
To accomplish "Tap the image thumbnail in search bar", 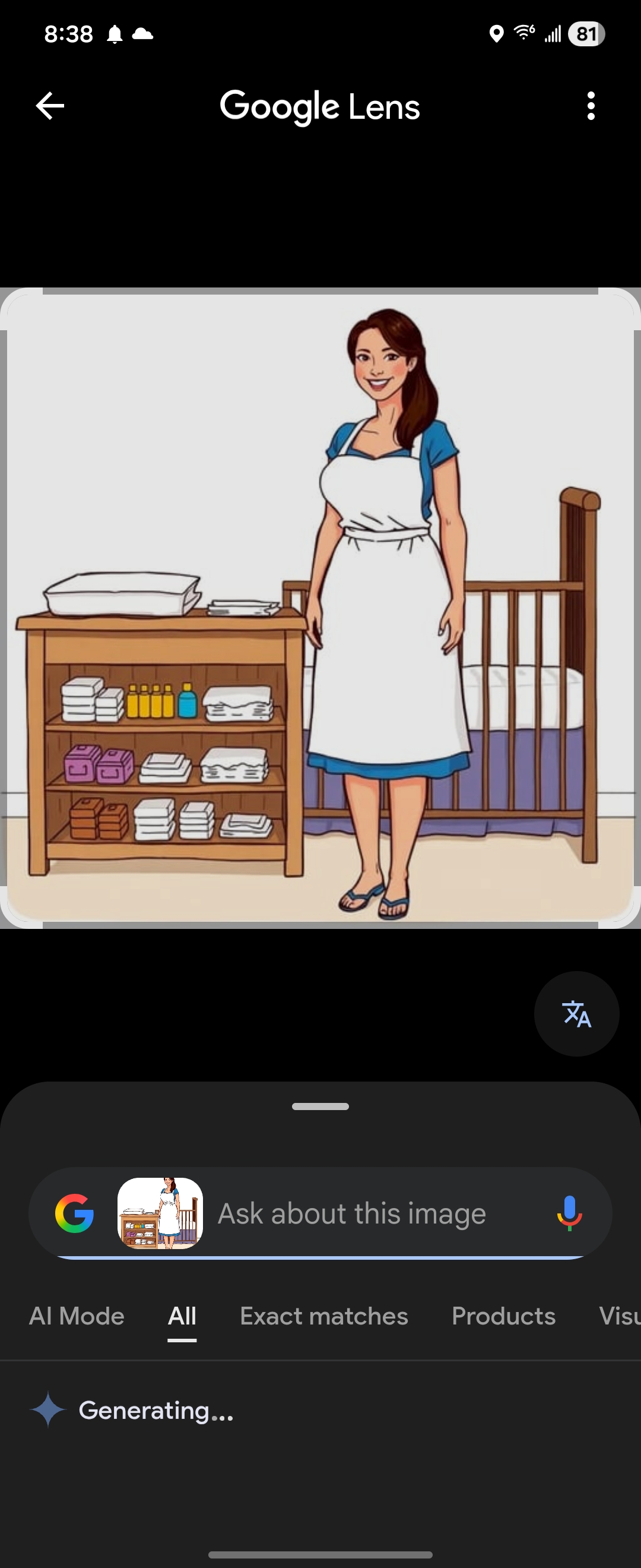I will [x=160, y=1213].
